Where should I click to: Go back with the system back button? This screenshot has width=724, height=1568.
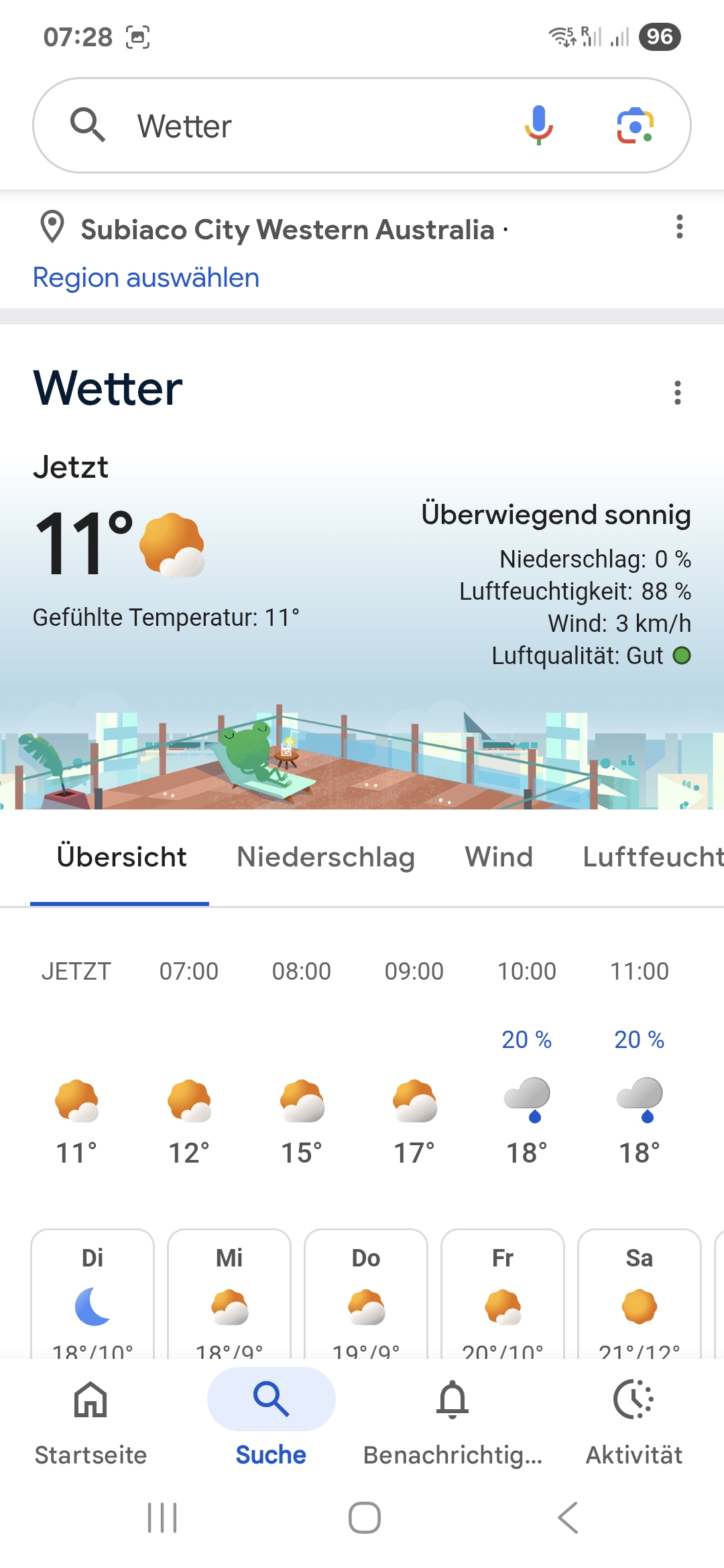(x=568, y=1518)
